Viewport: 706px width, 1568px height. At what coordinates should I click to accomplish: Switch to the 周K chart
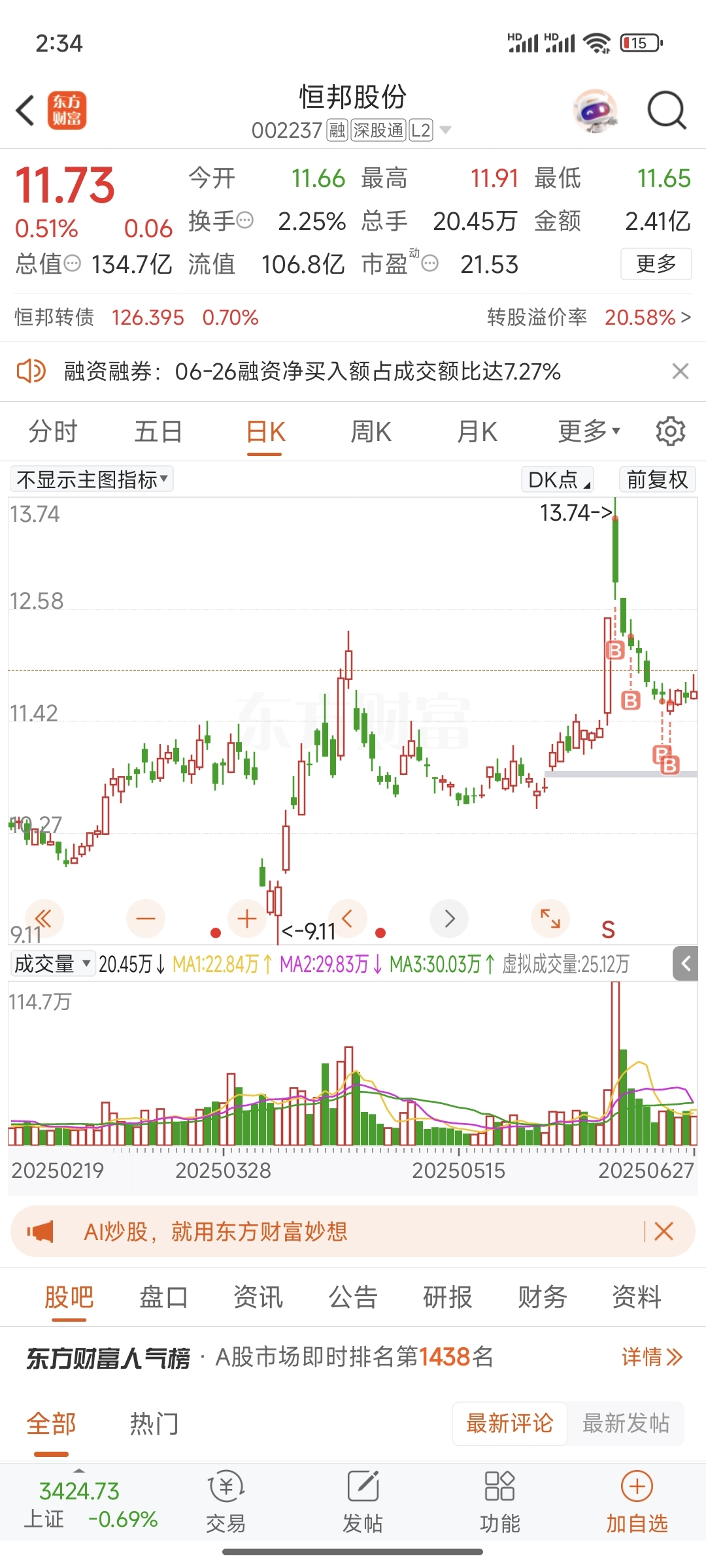point(371,432)
